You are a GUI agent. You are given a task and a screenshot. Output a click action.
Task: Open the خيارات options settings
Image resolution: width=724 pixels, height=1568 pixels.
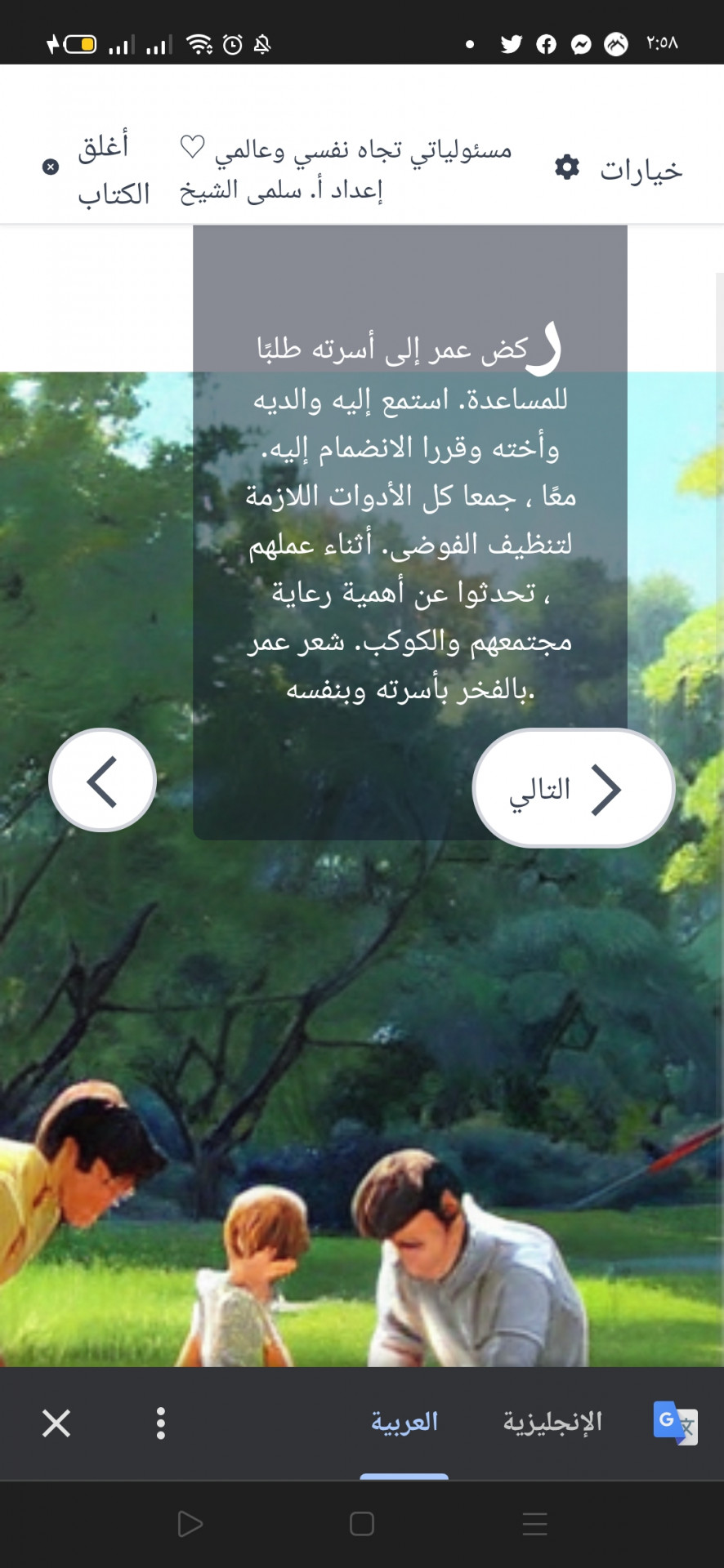point(619,169)
